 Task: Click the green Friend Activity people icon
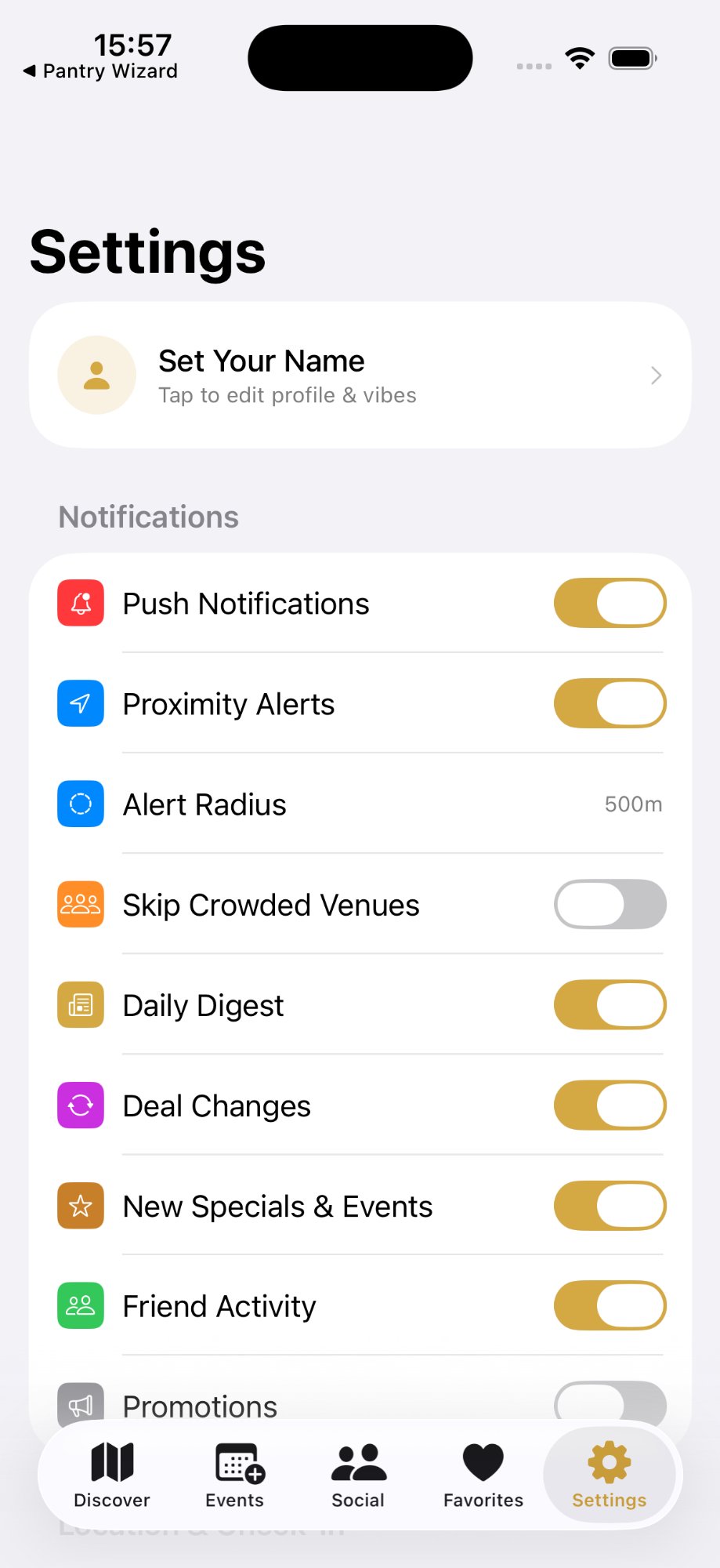[79, 1305]
